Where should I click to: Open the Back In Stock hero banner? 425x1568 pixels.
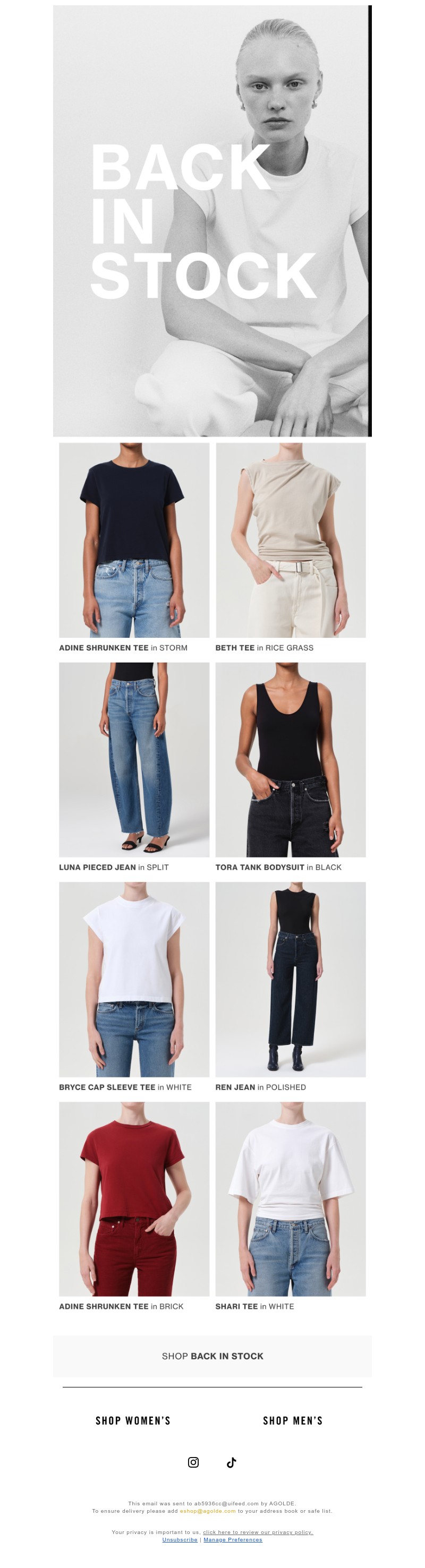point(212,221)
